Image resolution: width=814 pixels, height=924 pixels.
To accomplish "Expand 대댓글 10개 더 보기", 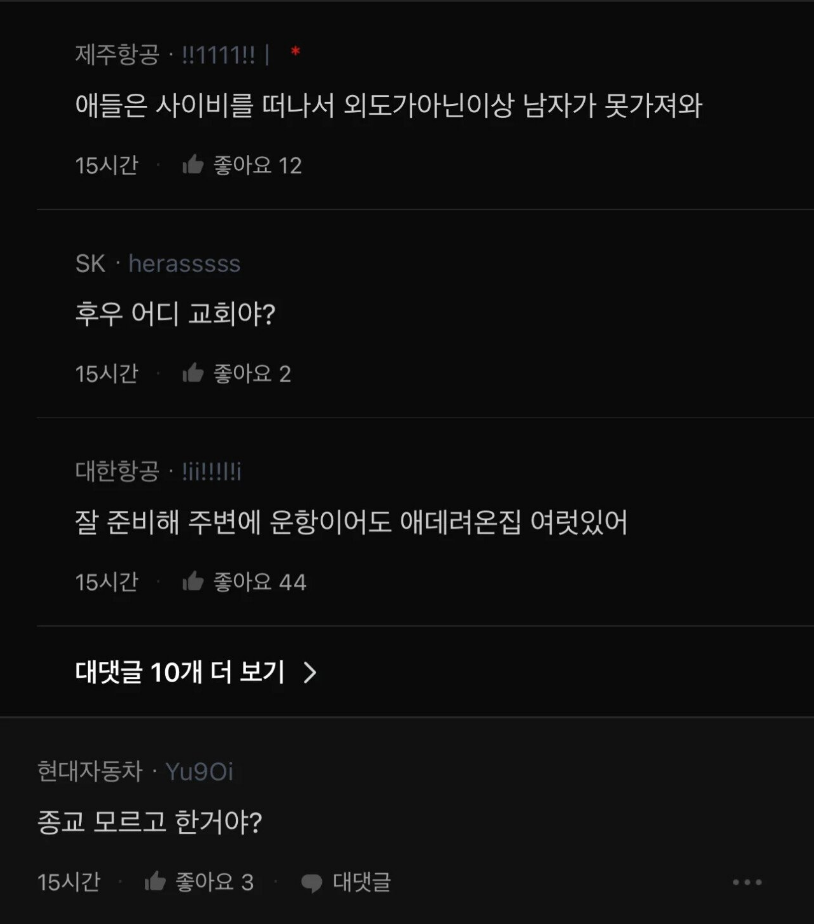I will click(x=196, y=673).
